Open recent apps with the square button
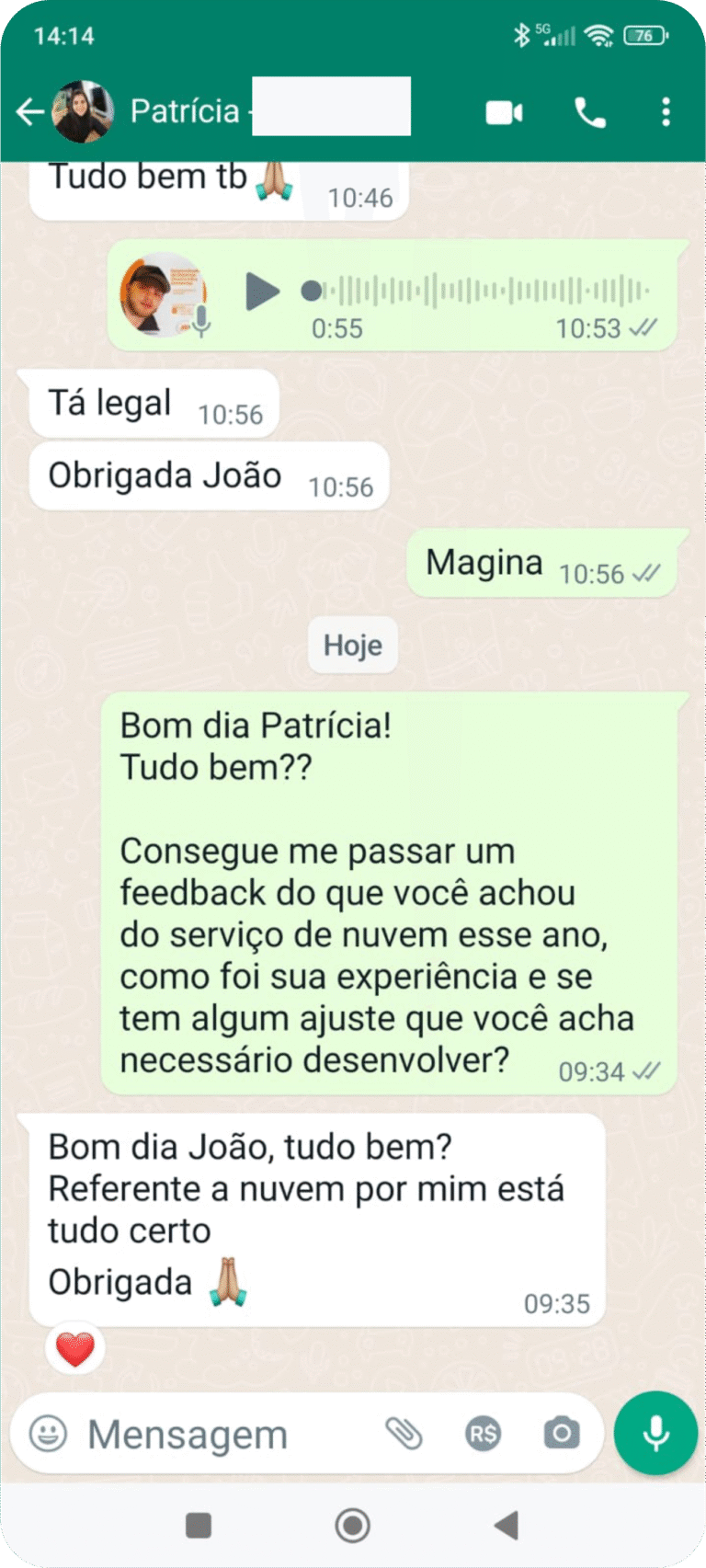Viewport: 706px width, 1568px height. [199, 1525]
